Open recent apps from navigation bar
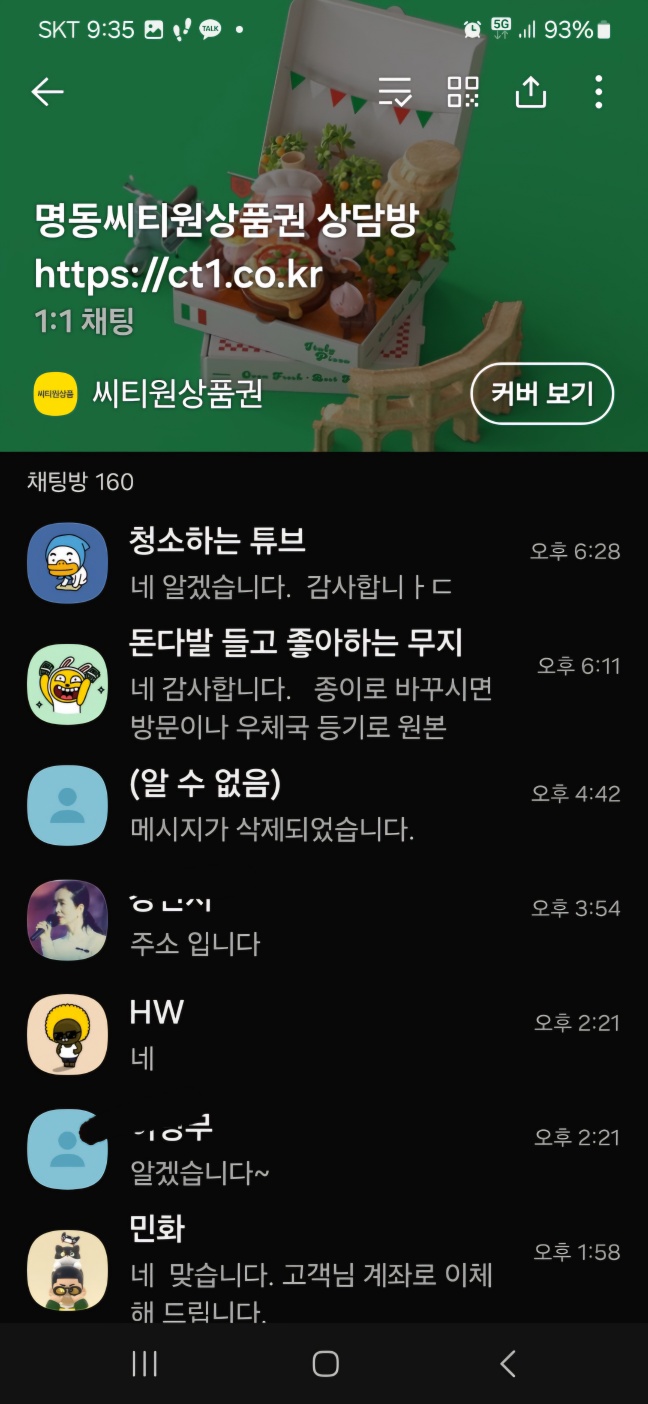 pos(145,1363)
